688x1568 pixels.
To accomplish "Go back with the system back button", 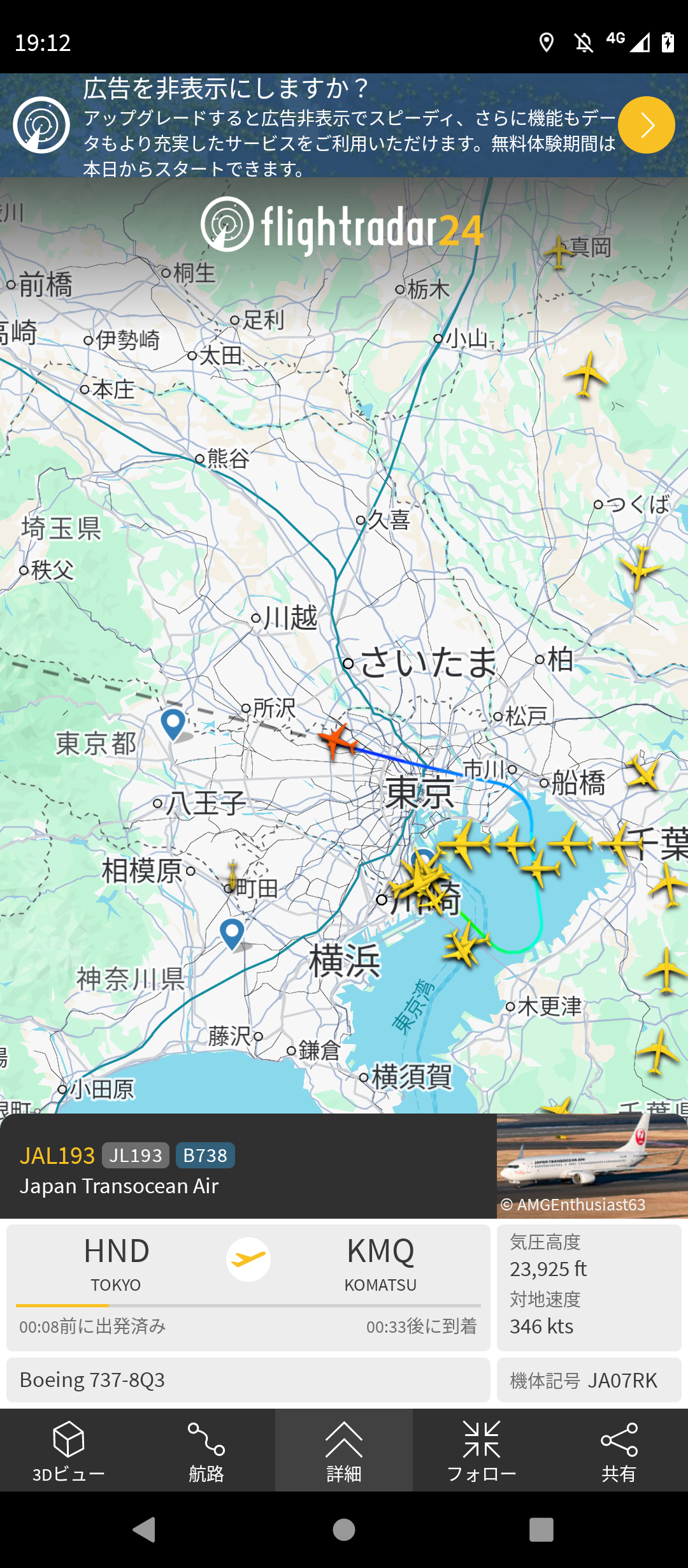I will coord(145,1529).
